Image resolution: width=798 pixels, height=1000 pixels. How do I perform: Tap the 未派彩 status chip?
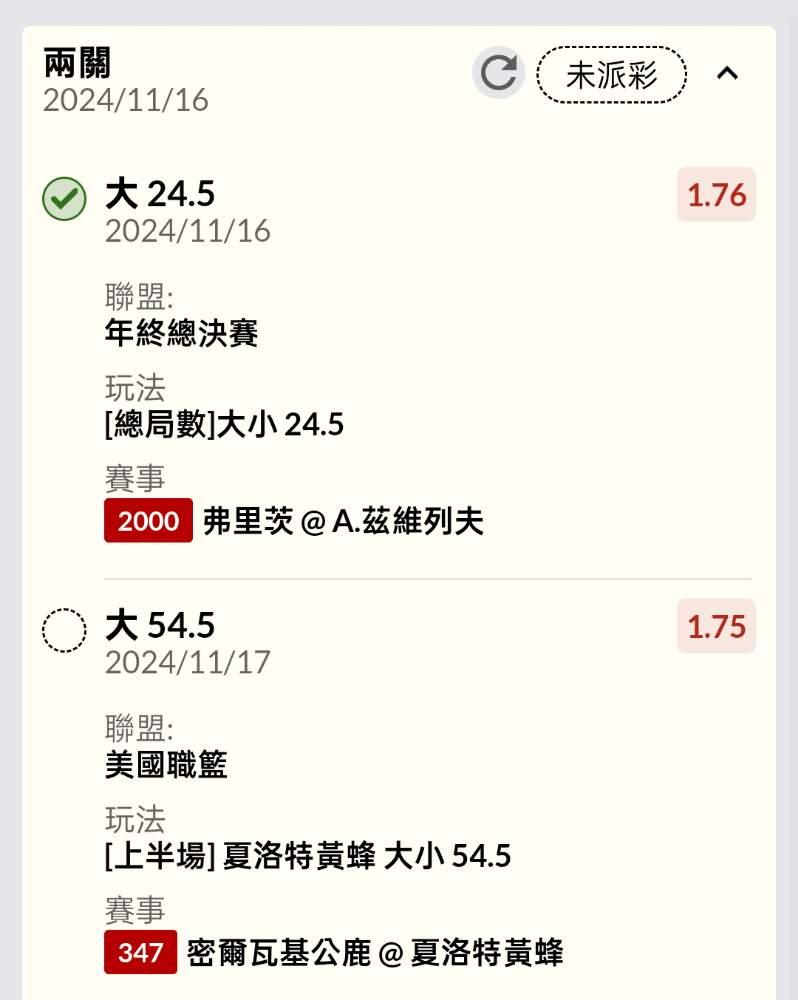pyautogui.click(x=612, y=75)
